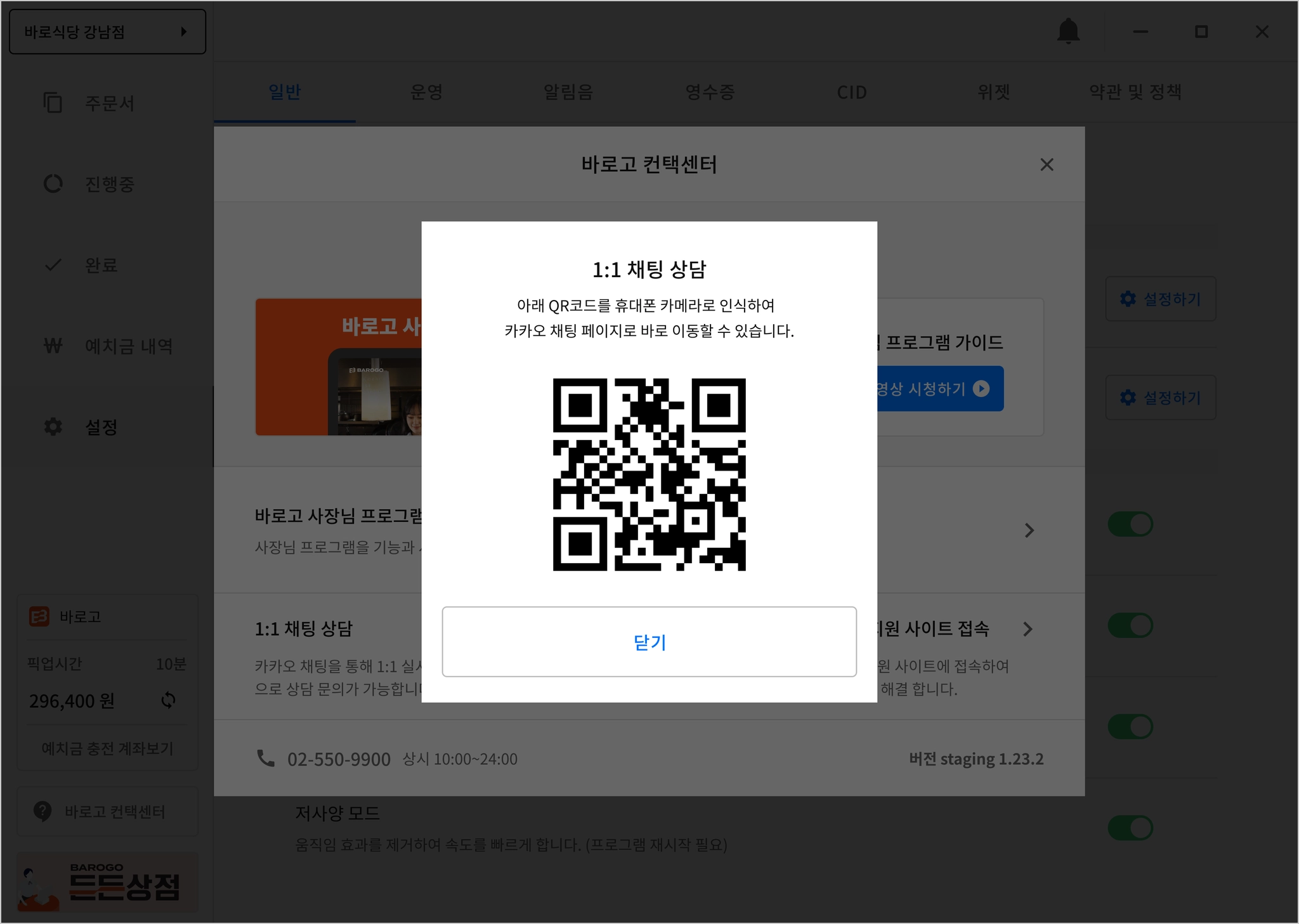The width and height of the screenshot is (1299, 924).
Task: Show 완료 orders
Action: pos(101,265)
